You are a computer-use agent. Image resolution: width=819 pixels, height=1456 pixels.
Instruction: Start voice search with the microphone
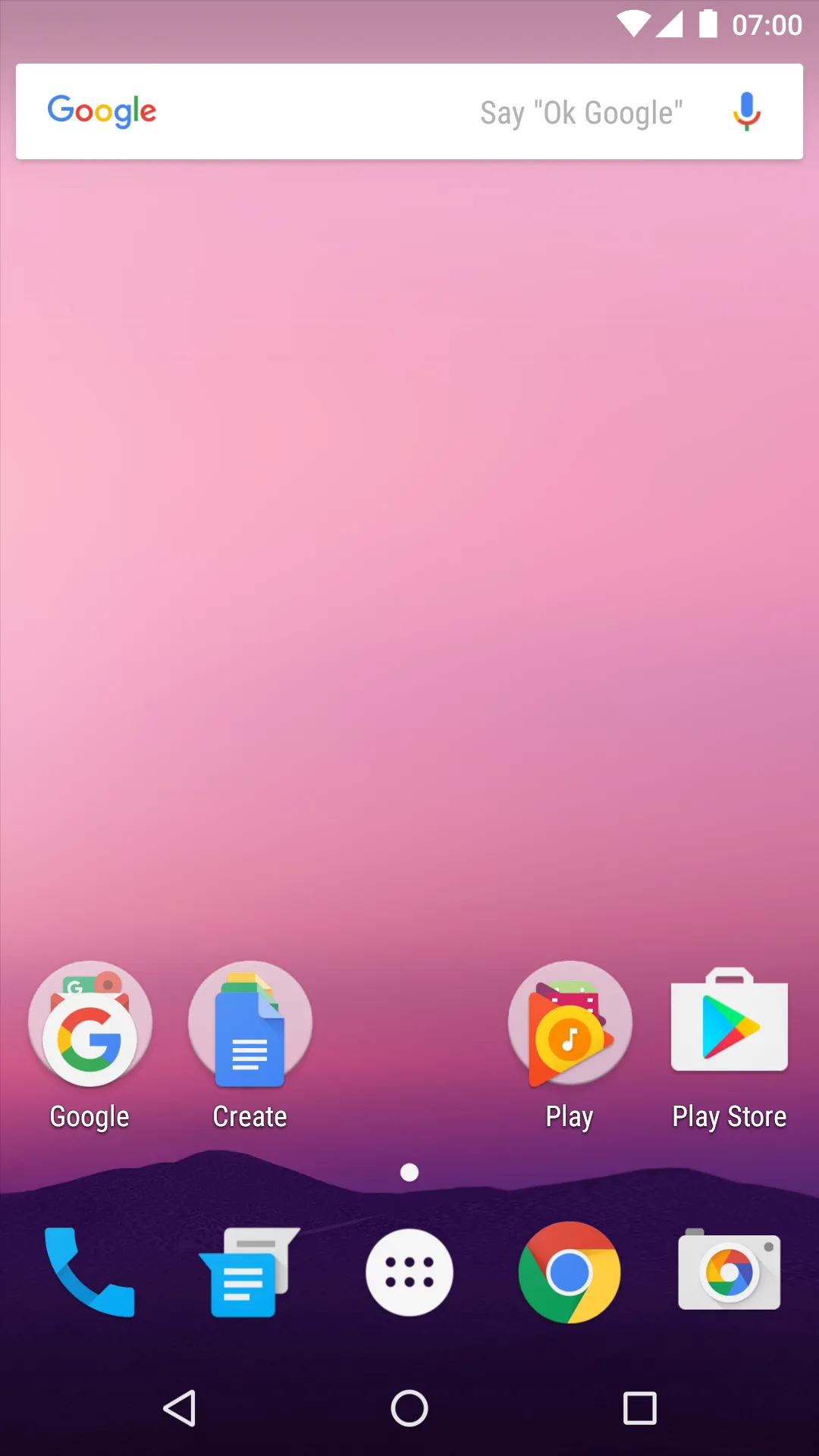(x=746, y=111)
